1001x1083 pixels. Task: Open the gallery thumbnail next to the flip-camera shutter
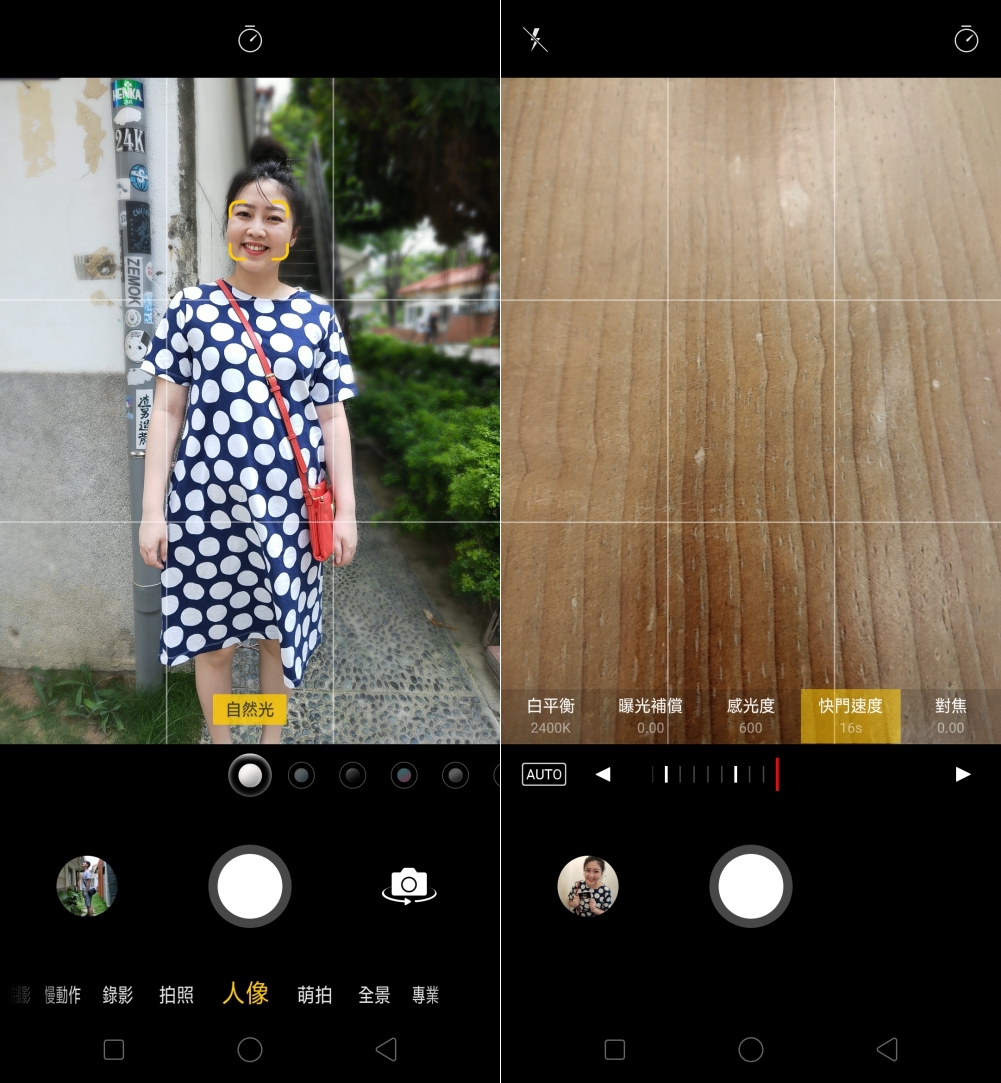coord(87,886)
